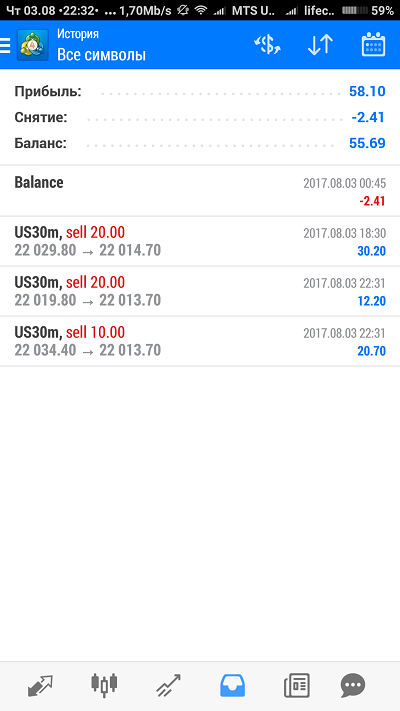Viewport: 400px width, 711px height.
Task: Open the US30m trade with 12.20 profit
Action: click(x=200, y=292)
